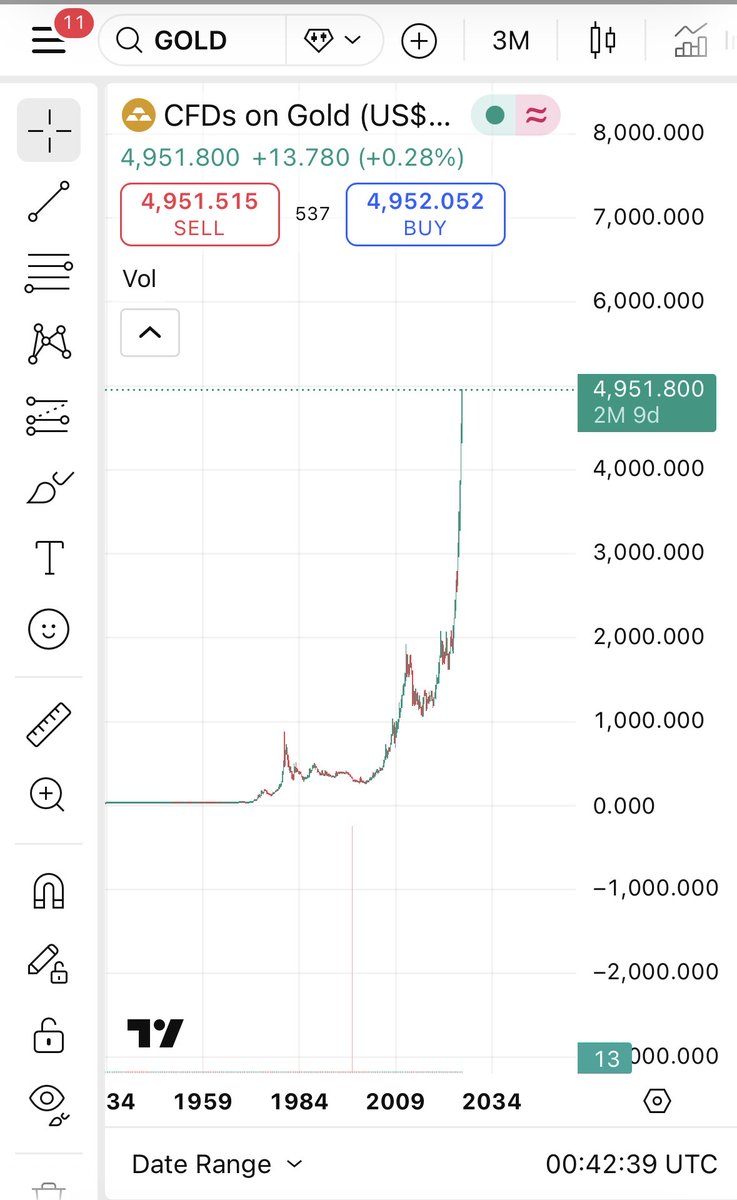This screenshot has height=1200, width=737.
Task: Open the Date Range dropdown
Action: tap(216, 1164)
